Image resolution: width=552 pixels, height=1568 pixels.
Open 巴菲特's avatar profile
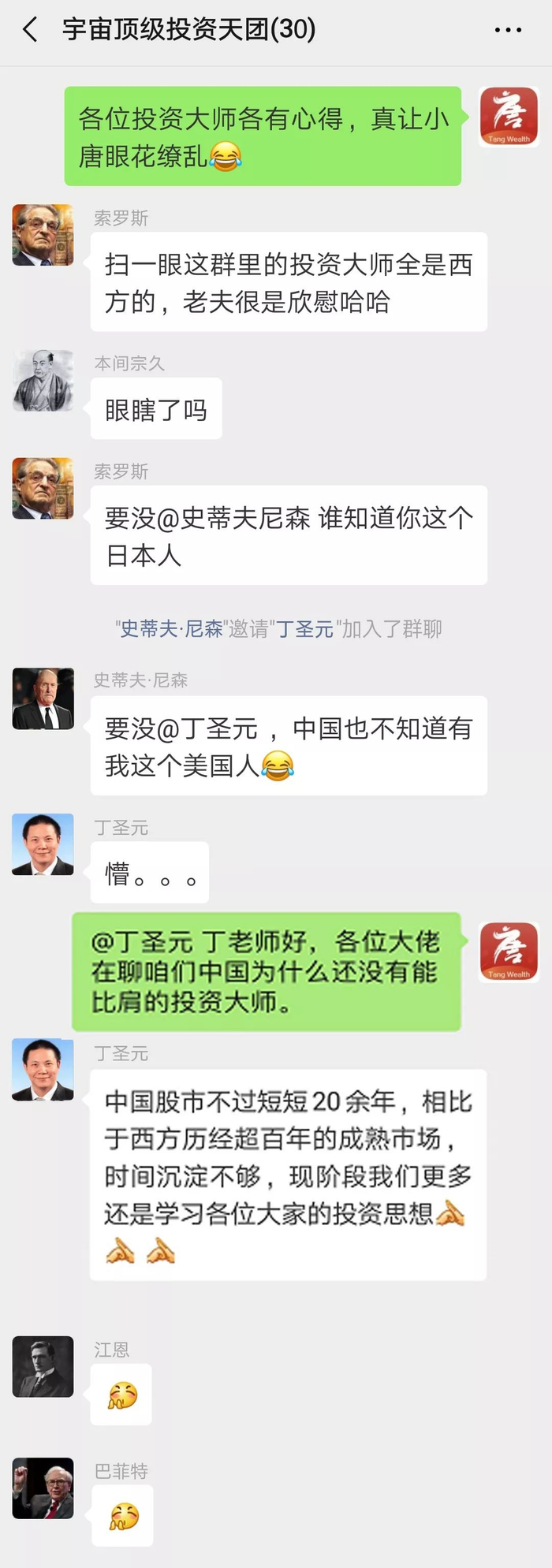coord(43,1488)
